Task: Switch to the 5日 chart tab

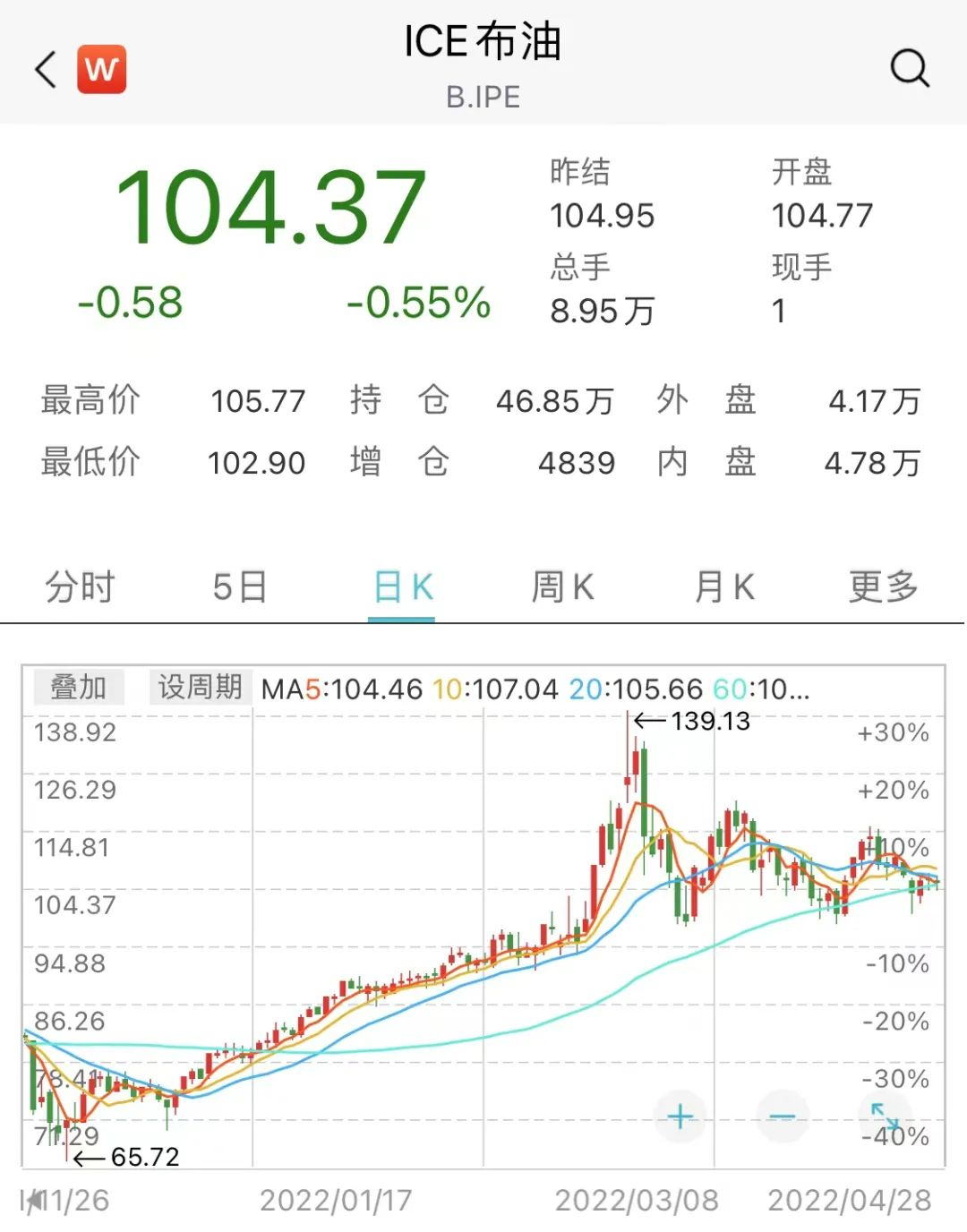Action: (240, 587)
